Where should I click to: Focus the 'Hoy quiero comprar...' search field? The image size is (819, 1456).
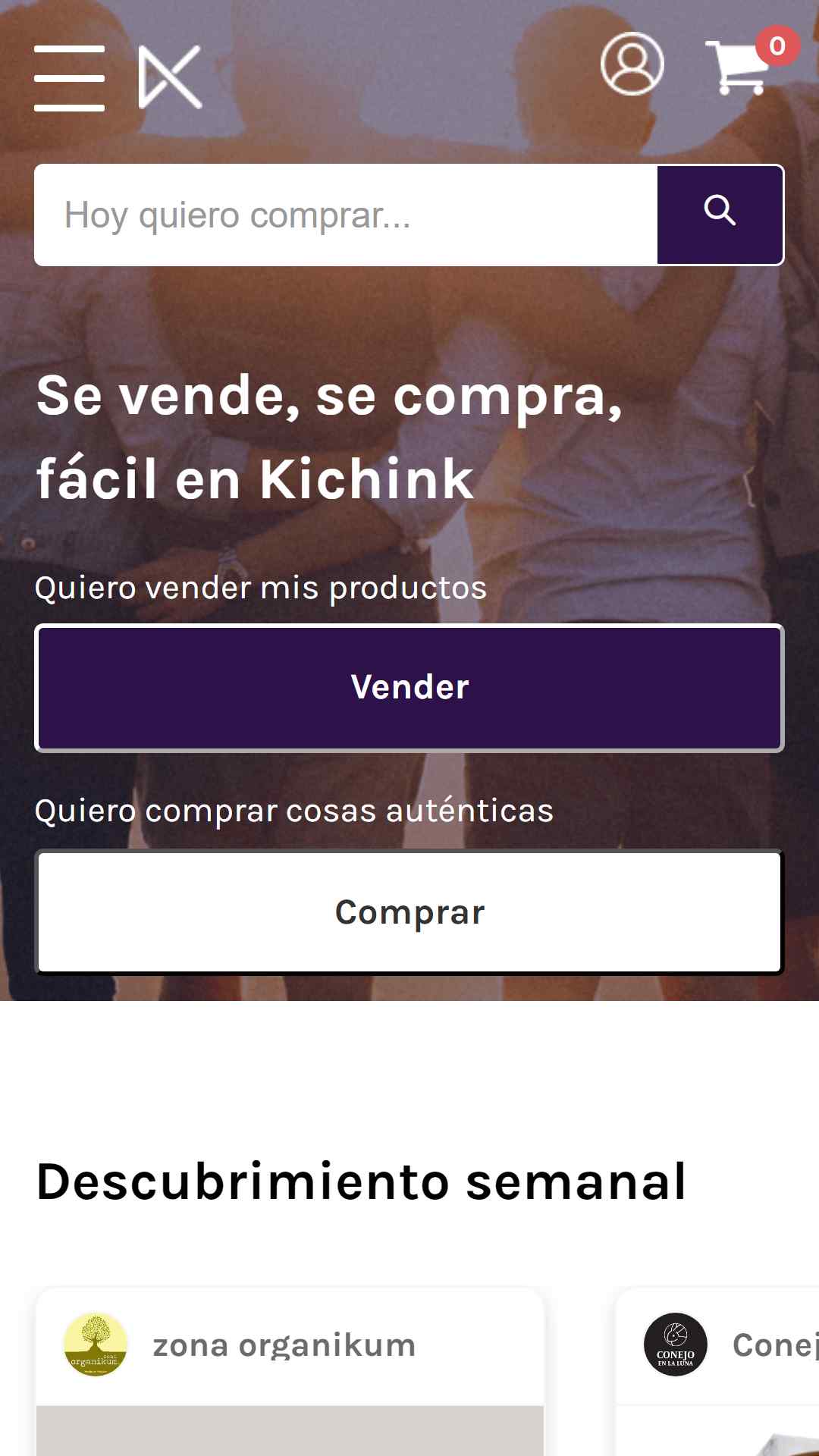pyautogui.click(x=346, y=215)
